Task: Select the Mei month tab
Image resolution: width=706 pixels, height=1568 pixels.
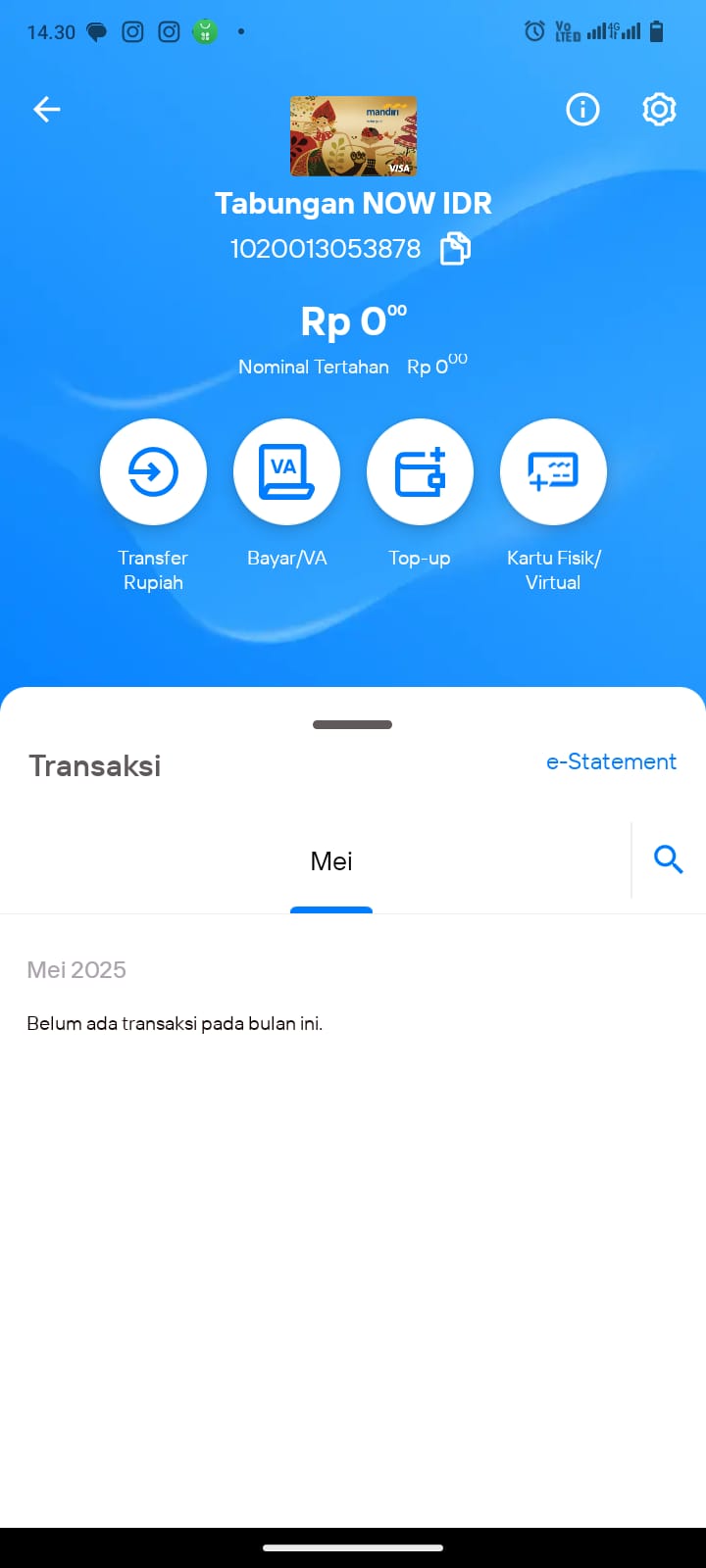Action: tap(331, 861)
